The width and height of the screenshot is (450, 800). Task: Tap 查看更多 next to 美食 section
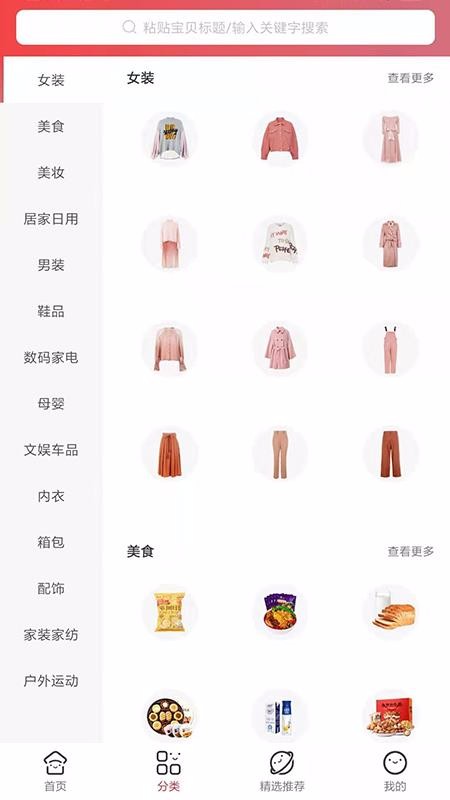point(411,551)
